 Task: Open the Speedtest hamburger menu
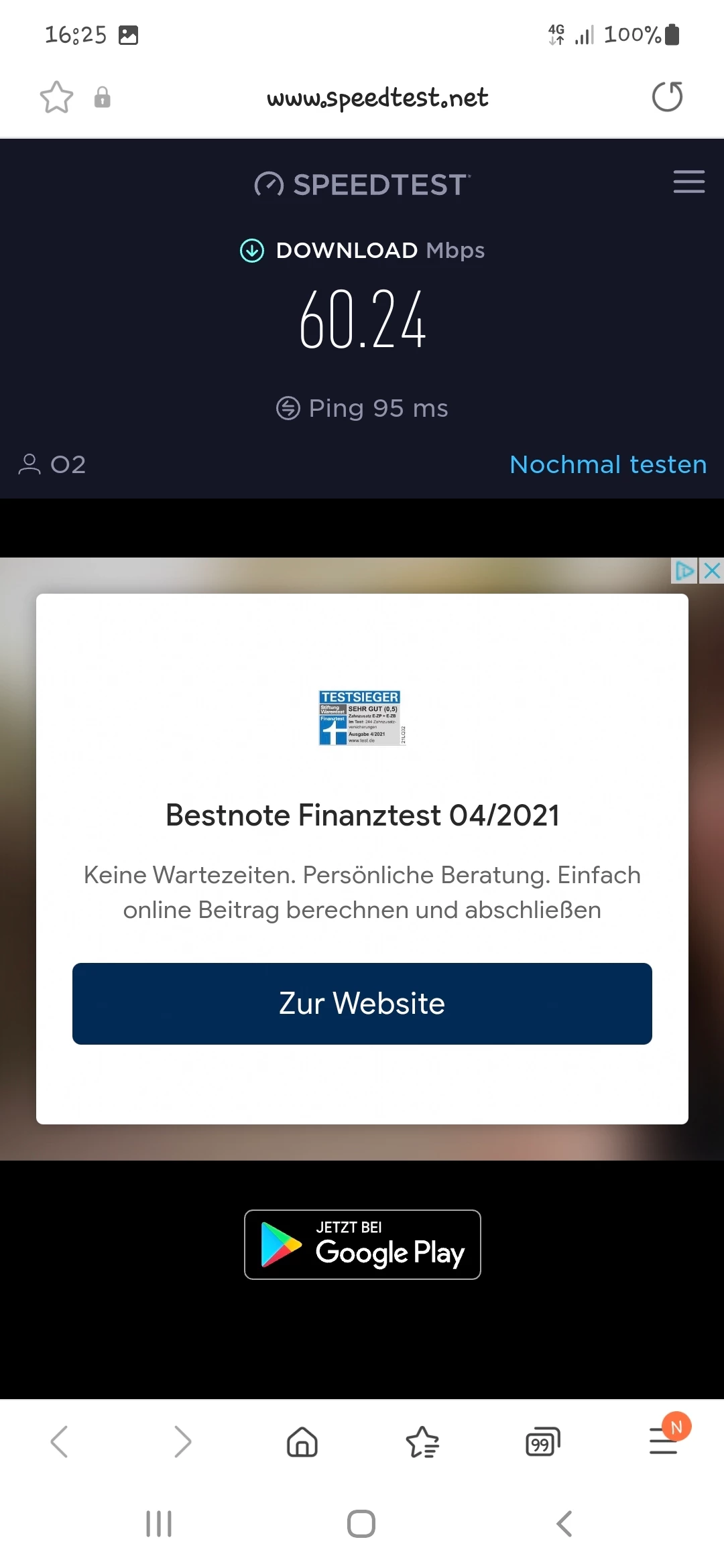(688, 182)
